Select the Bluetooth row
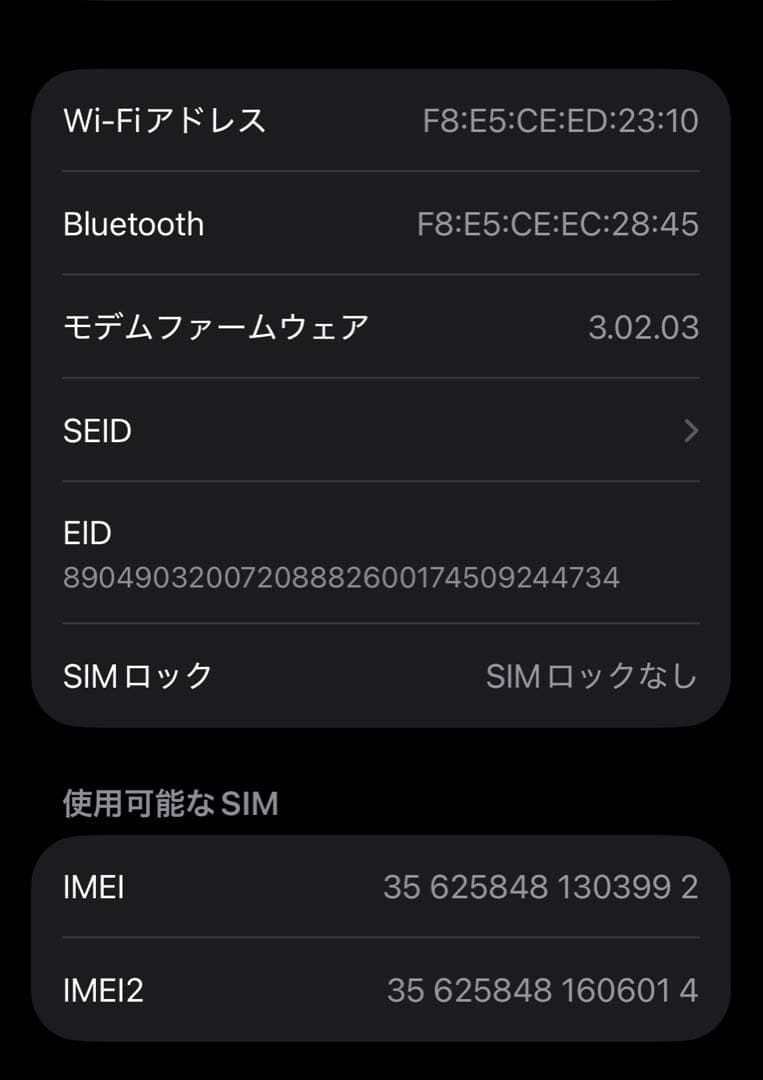 (380, 224)
